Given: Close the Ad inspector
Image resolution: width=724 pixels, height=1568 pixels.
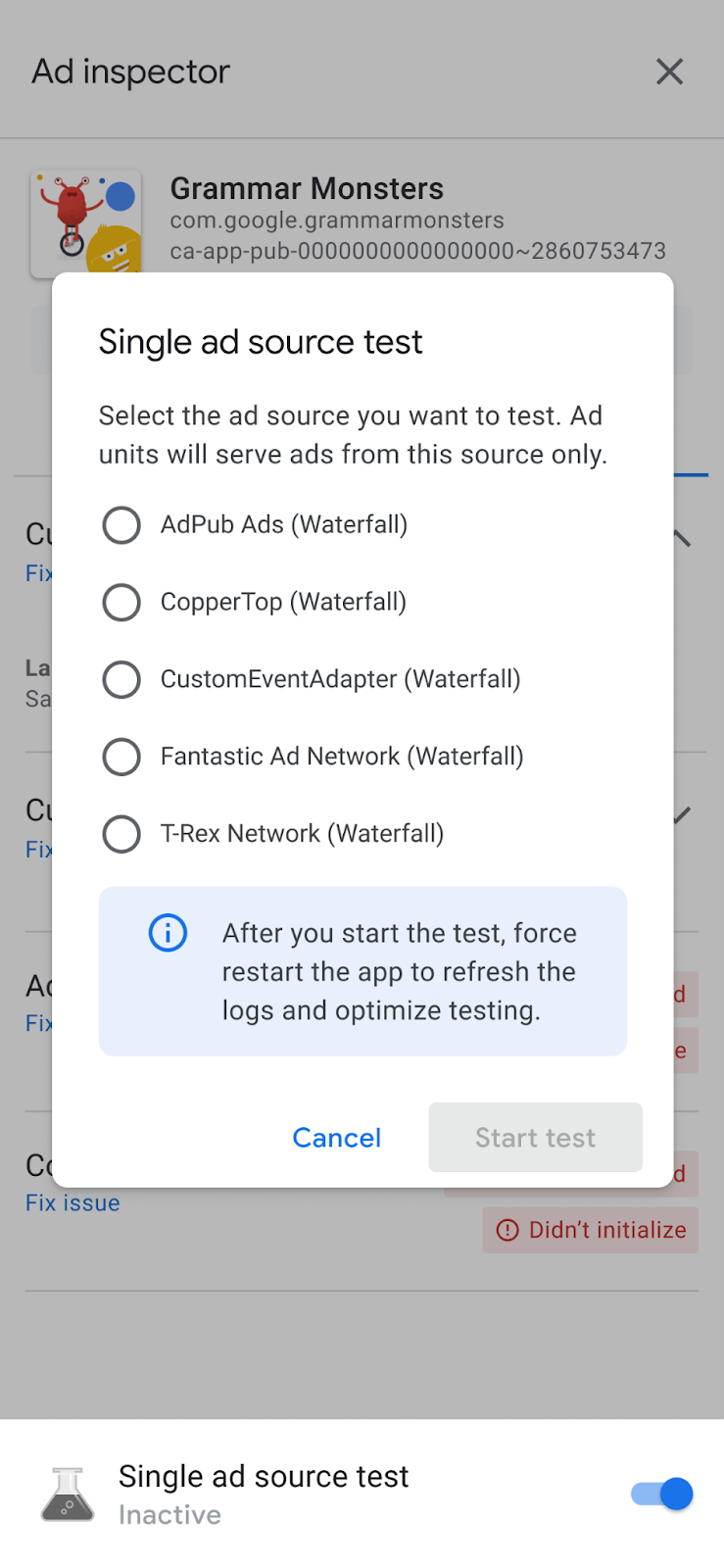Looking at the screenshot, I should coord(669,72).
